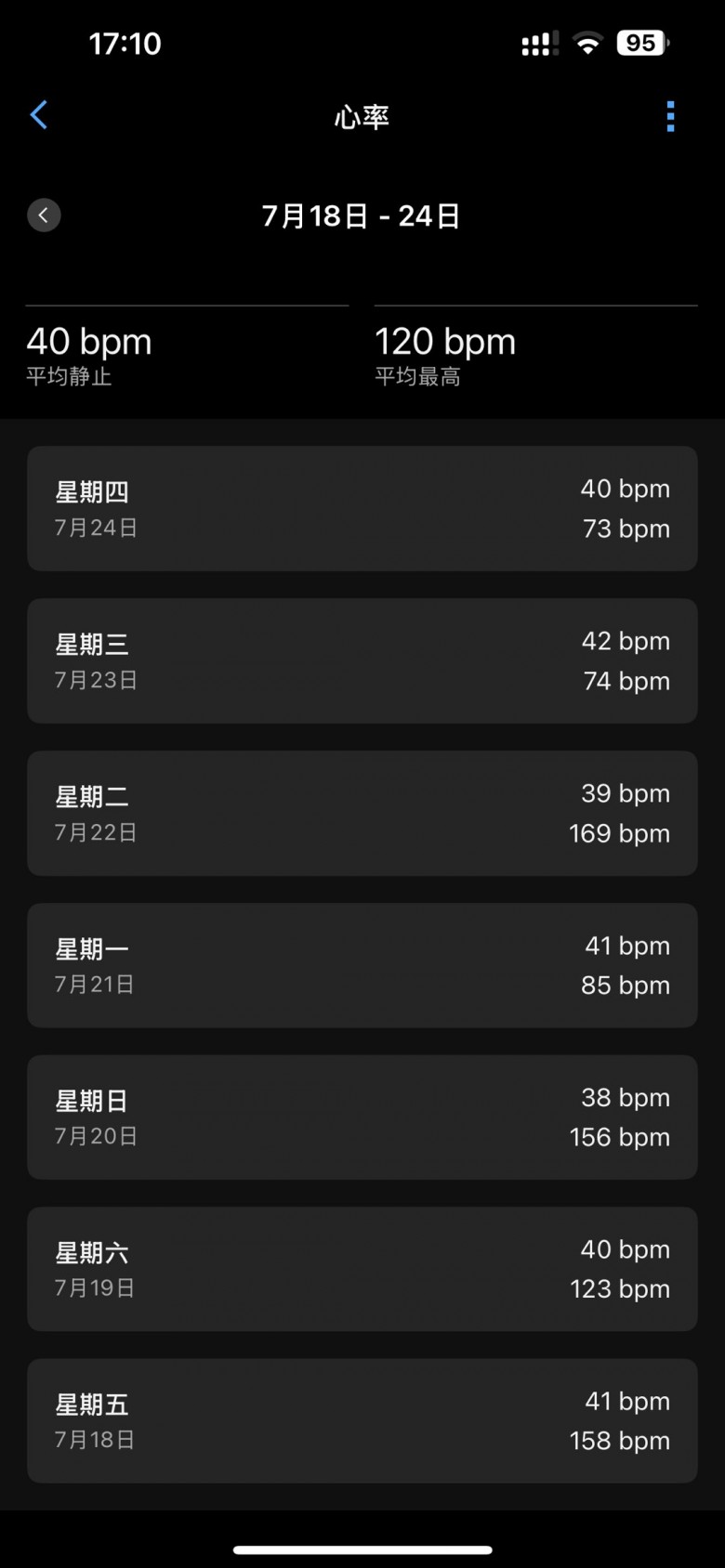Select the 星期五 7月18日 row
This screenshot has height=1568, width=725.
(362, 1420)
